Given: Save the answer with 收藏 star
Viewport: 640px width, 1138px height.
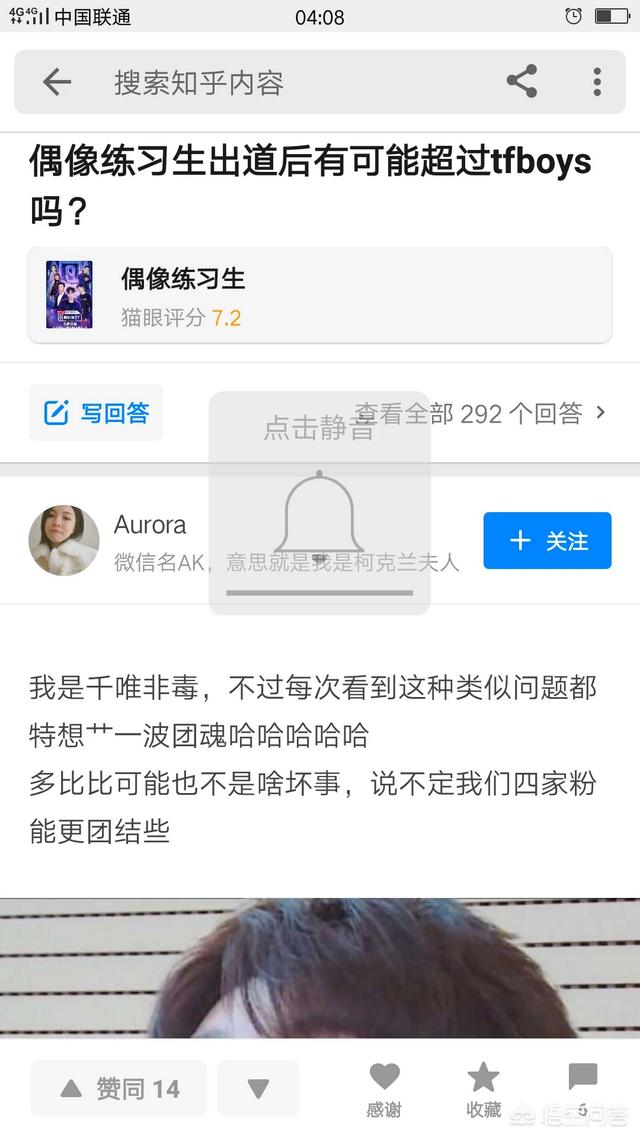Looking at the screenshot, I should 484,1088.
